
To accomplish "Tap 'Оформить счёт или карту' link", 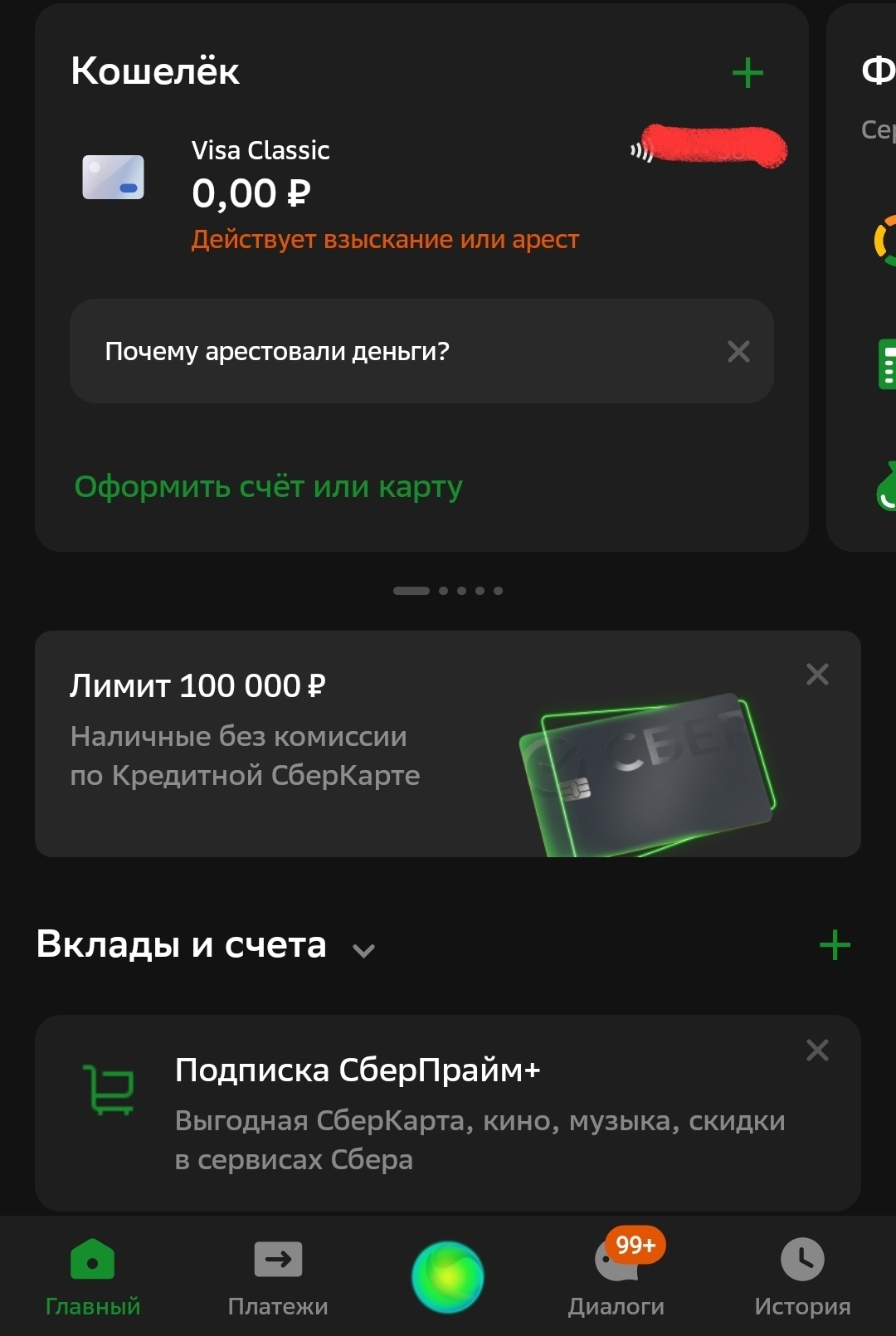I will 268,487.
